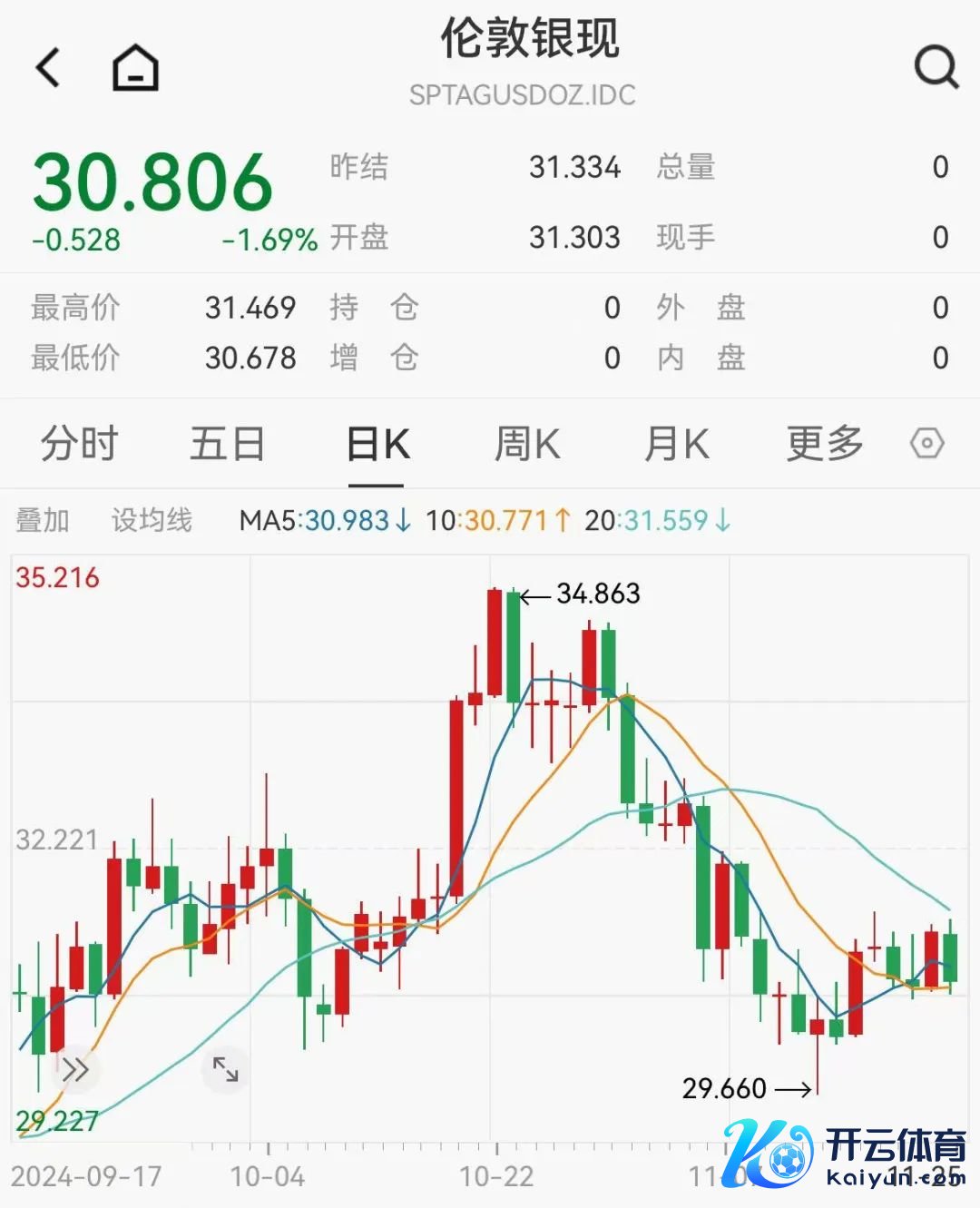Image resolution: width=980 pixels, height=1208 pixels.
Task: Open chart settings hexagon icon
Action: pos(926,444)
